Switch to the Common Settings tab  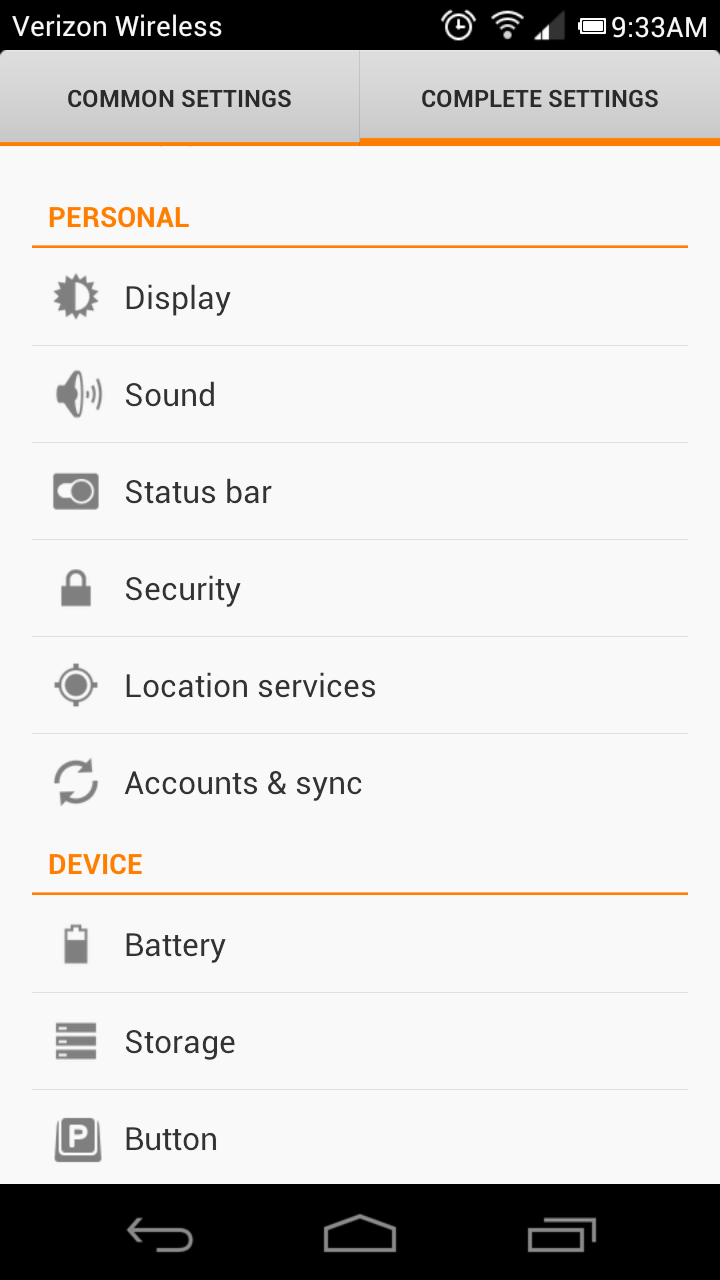(180, 99)
